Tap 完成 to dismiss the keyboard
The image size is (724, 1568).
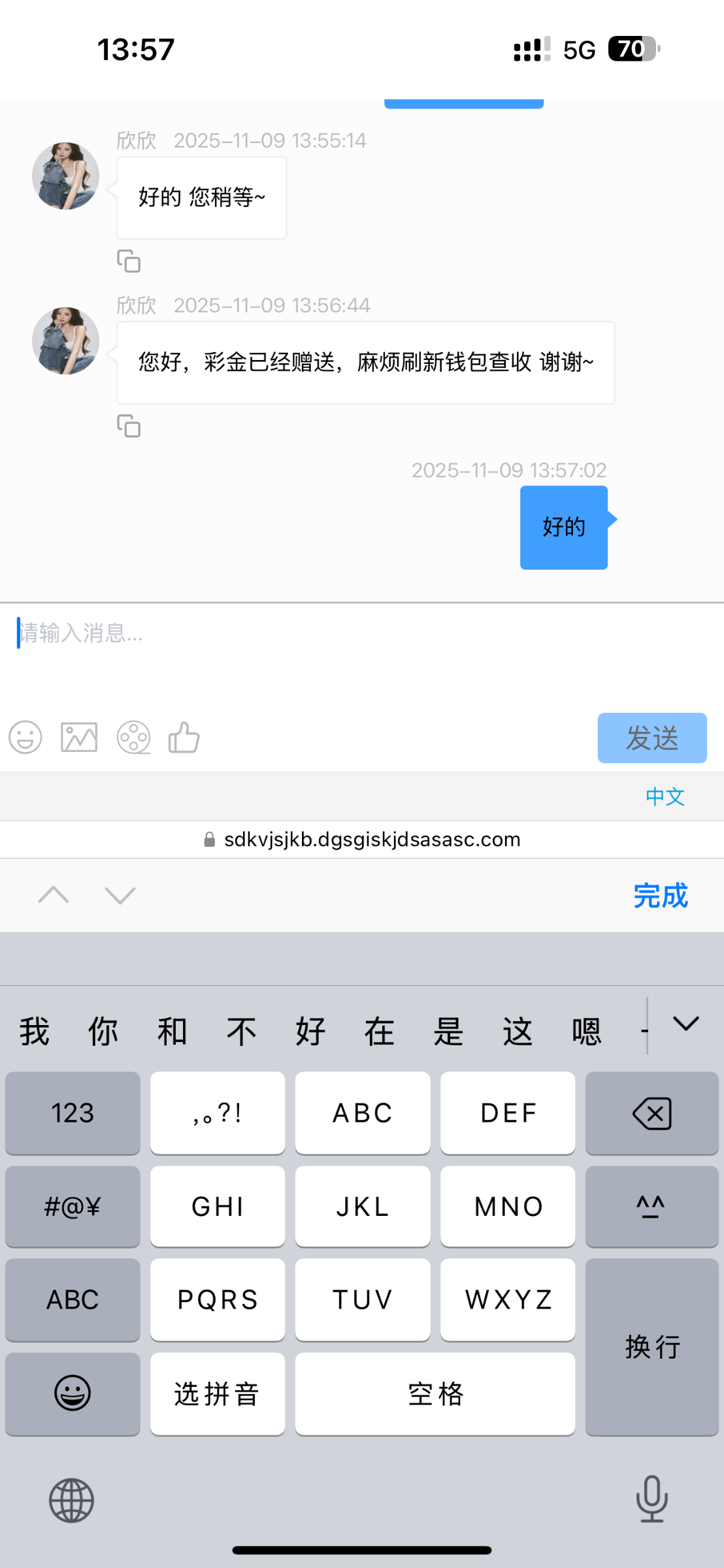(660, 895)
